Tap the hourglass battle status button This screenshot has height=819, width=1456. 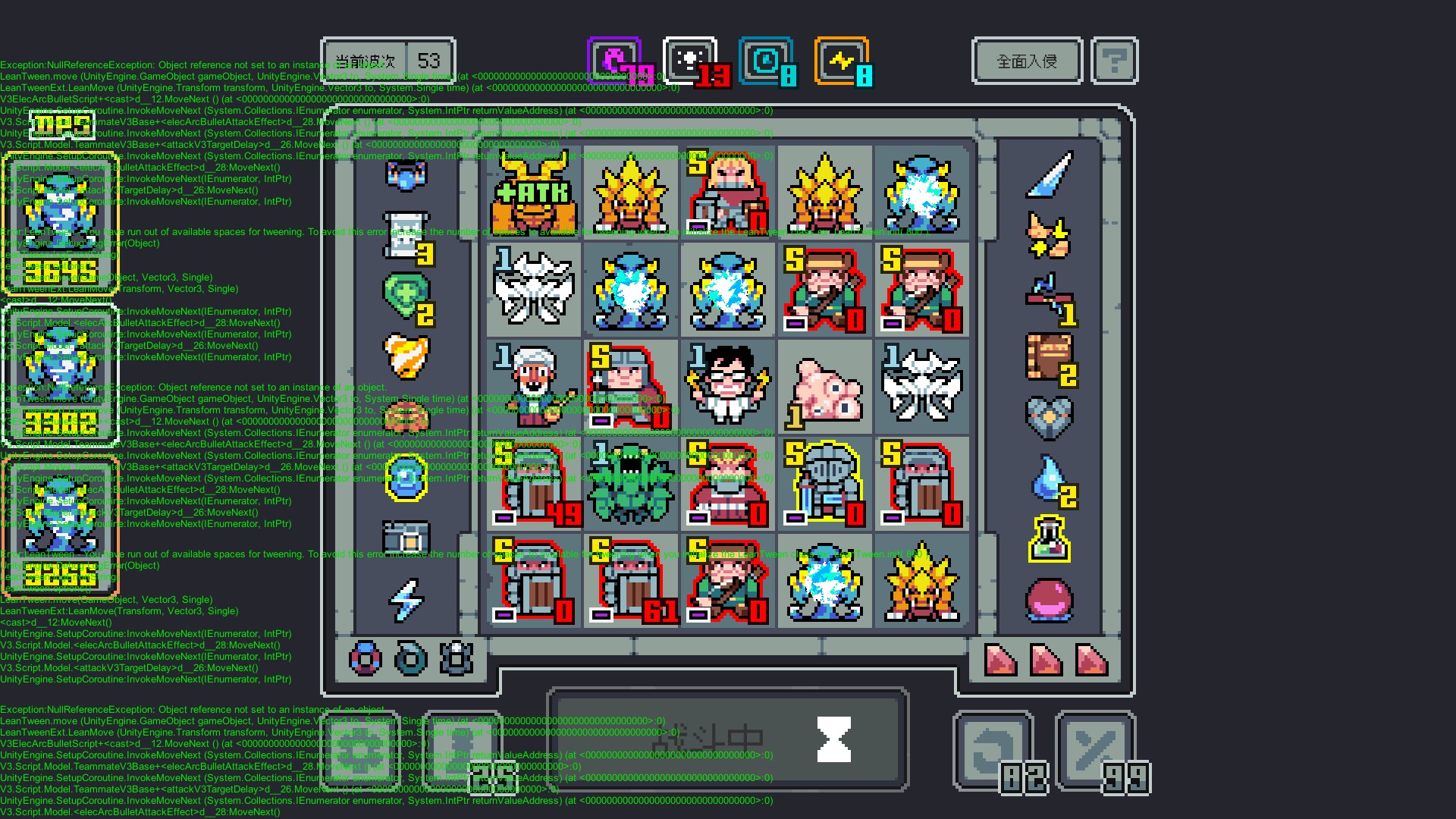(x=834, y=739)
